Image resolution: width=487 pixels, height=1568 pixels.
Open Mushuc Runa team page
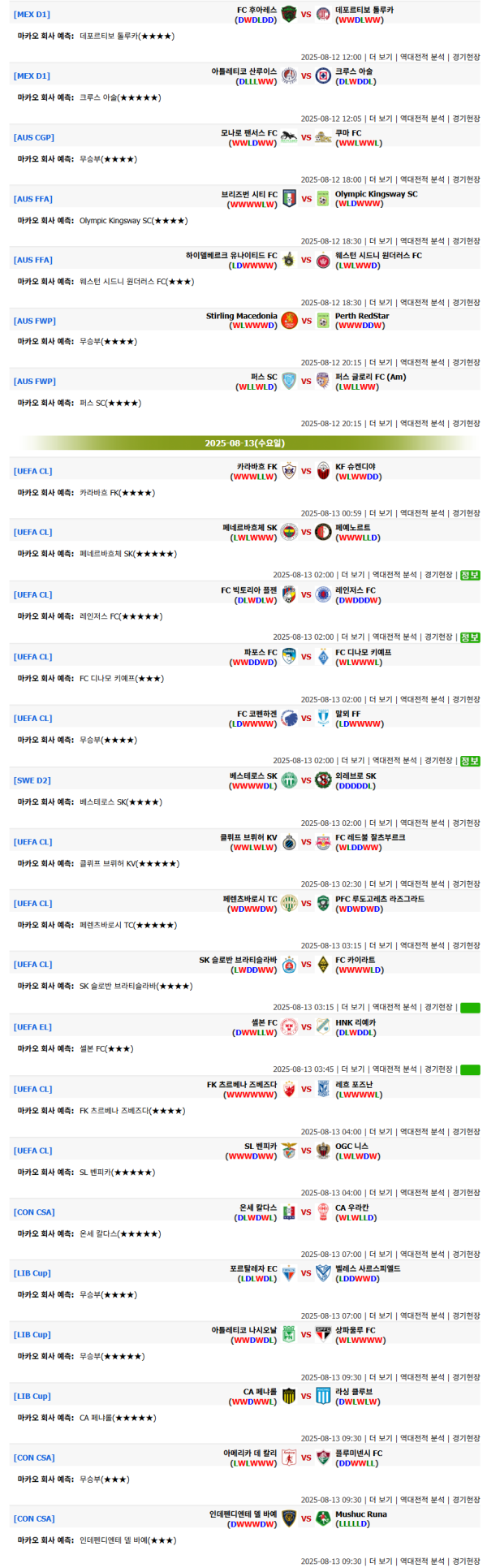click(x=360, y=1514)
